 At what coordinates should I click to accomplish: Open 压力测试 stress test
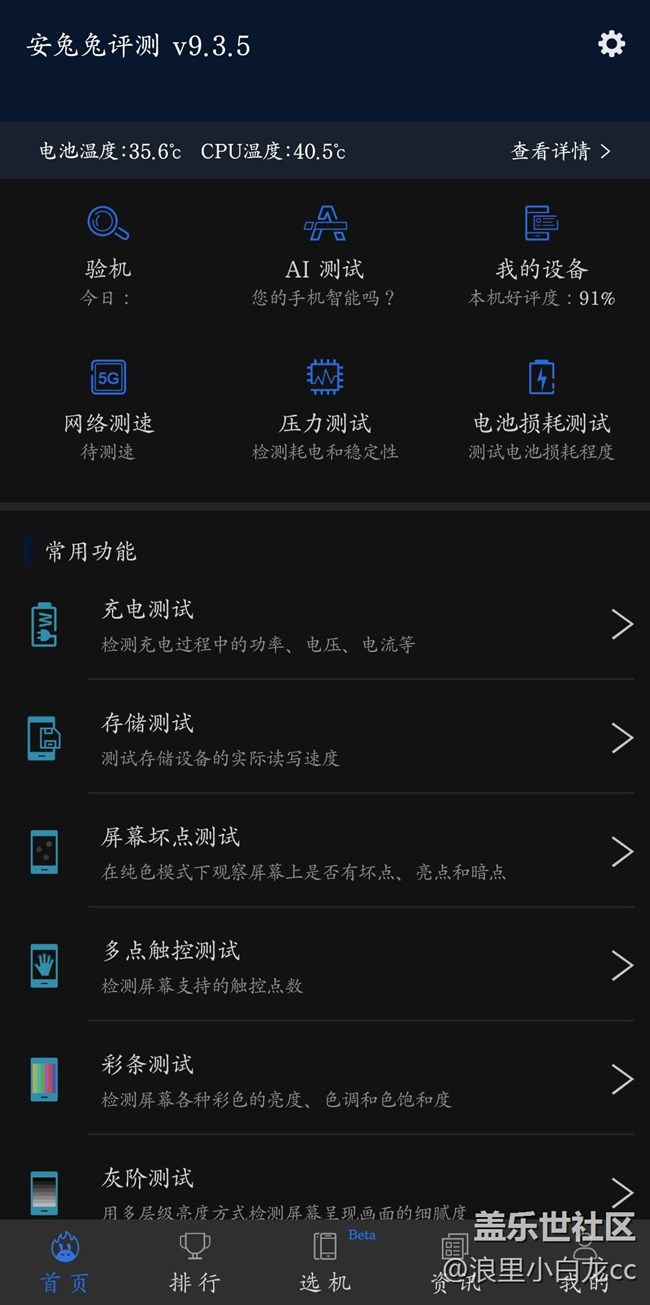click(325, 410)
